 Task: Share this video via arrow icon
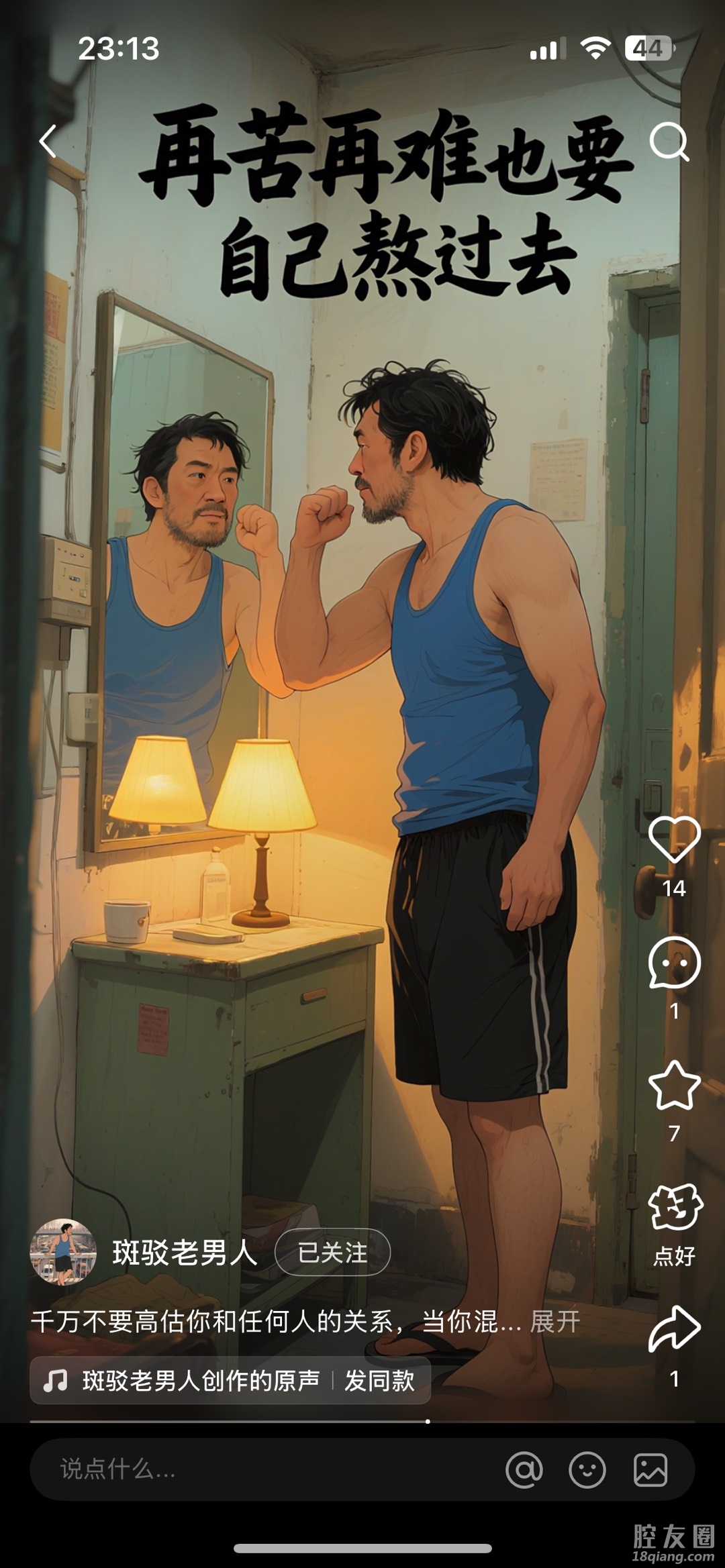[x=674, y=1329]
